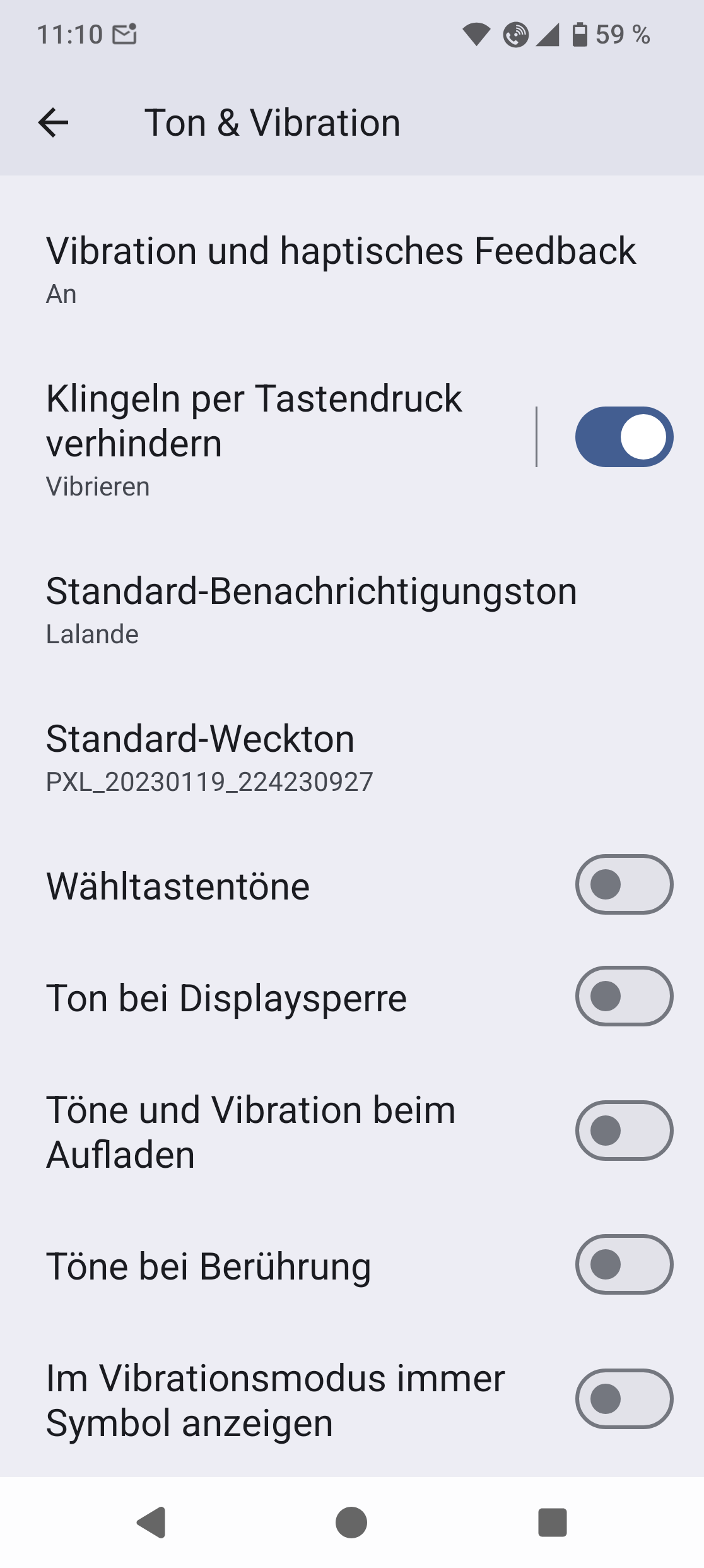Disable Klingeln per Tastendruck verhindern switch
Screen dimensions: 704x1568
[x=623, y=437]
